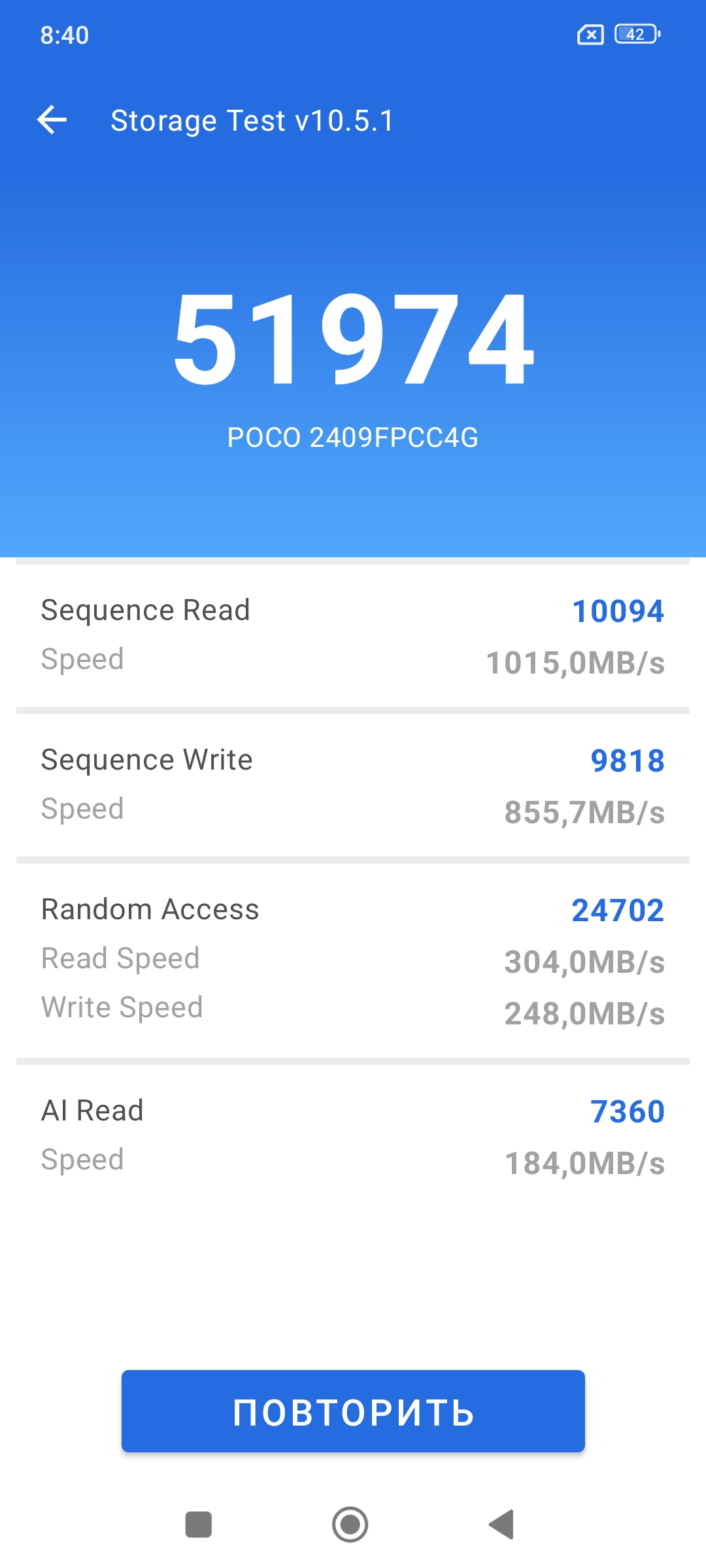Tap the ПОВТОРИТЬ button to rerun test
This screenshot has height=1568, width=706.
tap(353, 1411)
